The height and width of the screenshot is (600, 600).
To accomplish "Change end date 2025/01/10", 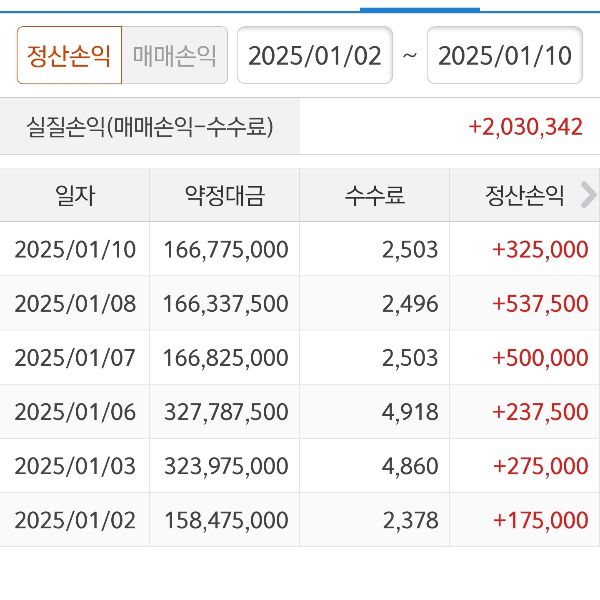I will click(504, 55).
